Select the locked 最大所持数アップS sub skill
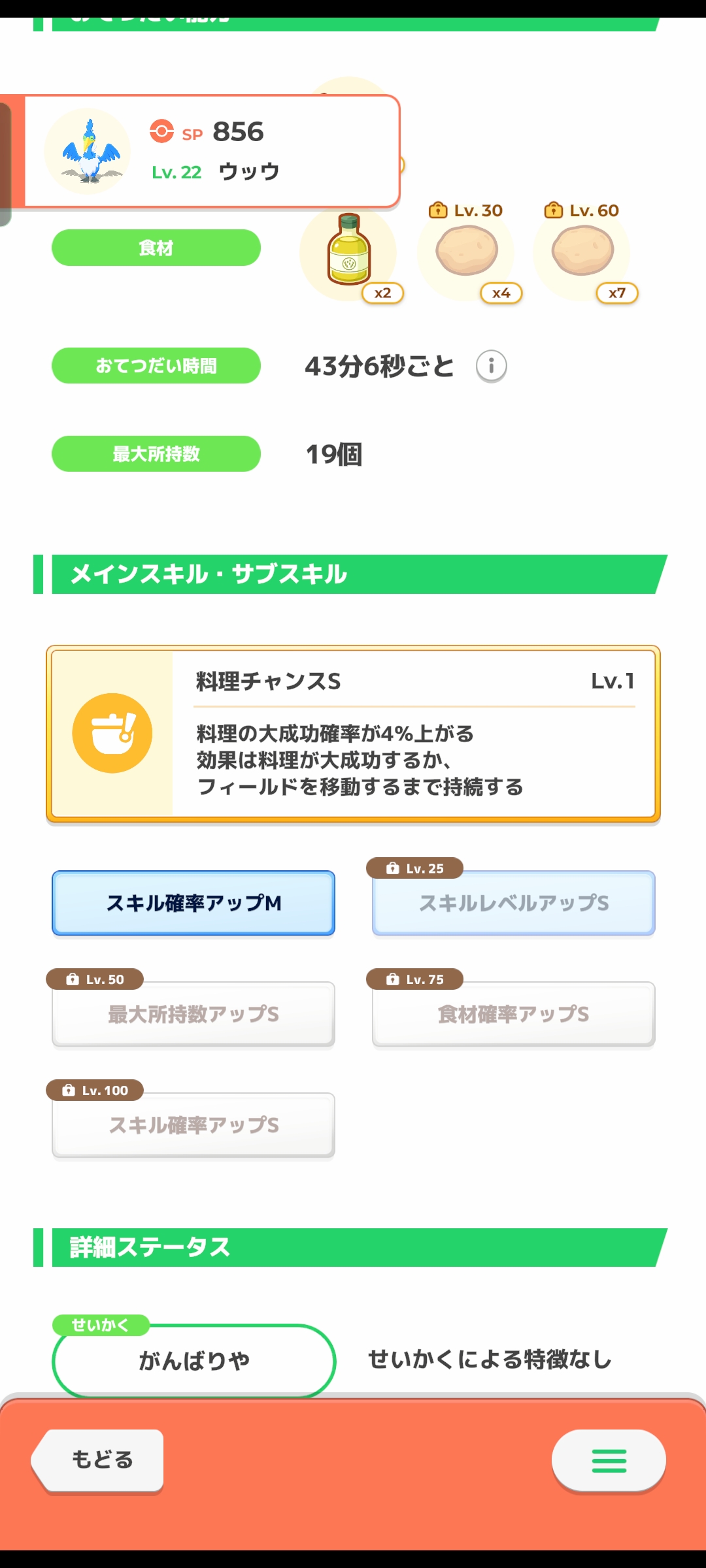This screenshot has width=706, height=1568. [193, 1014]
